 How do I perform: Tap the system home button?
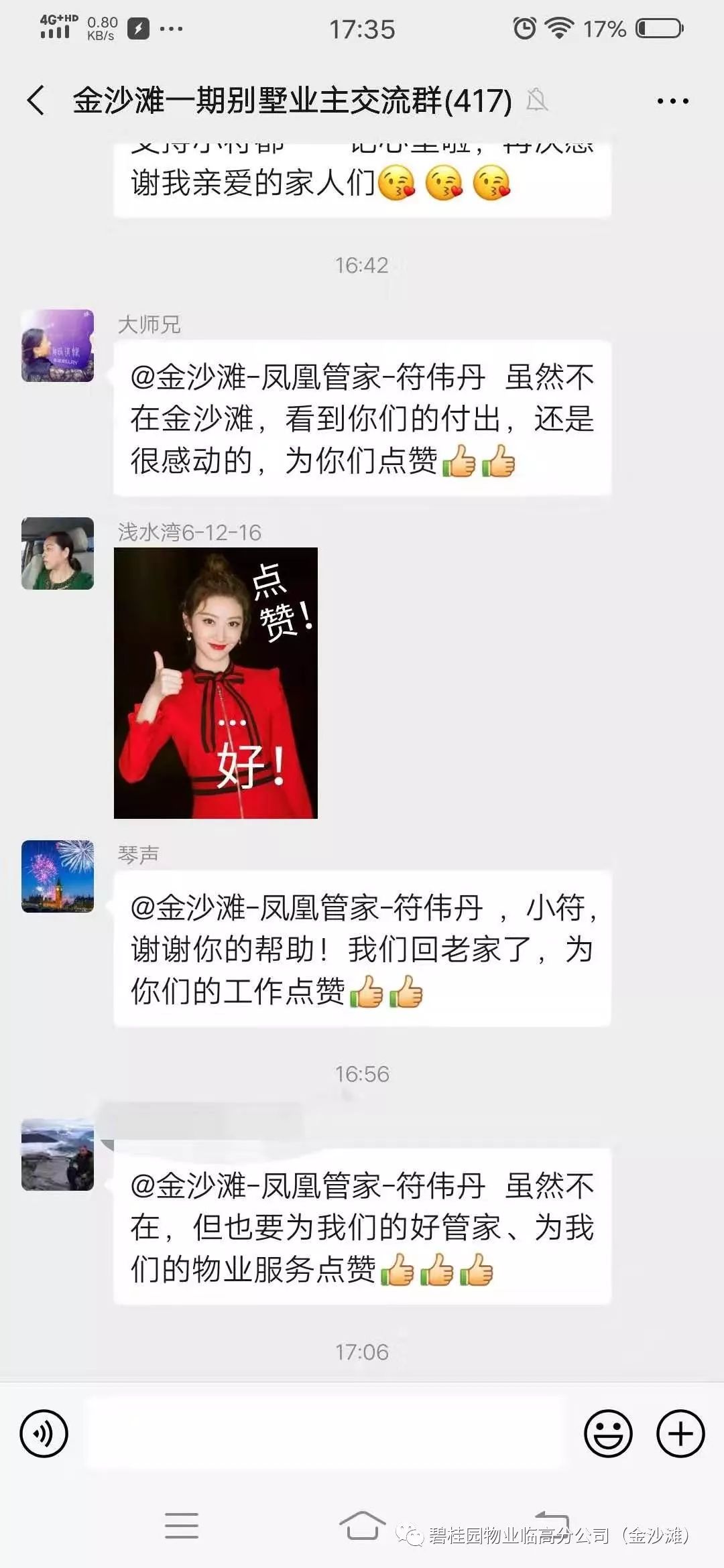362,1526
